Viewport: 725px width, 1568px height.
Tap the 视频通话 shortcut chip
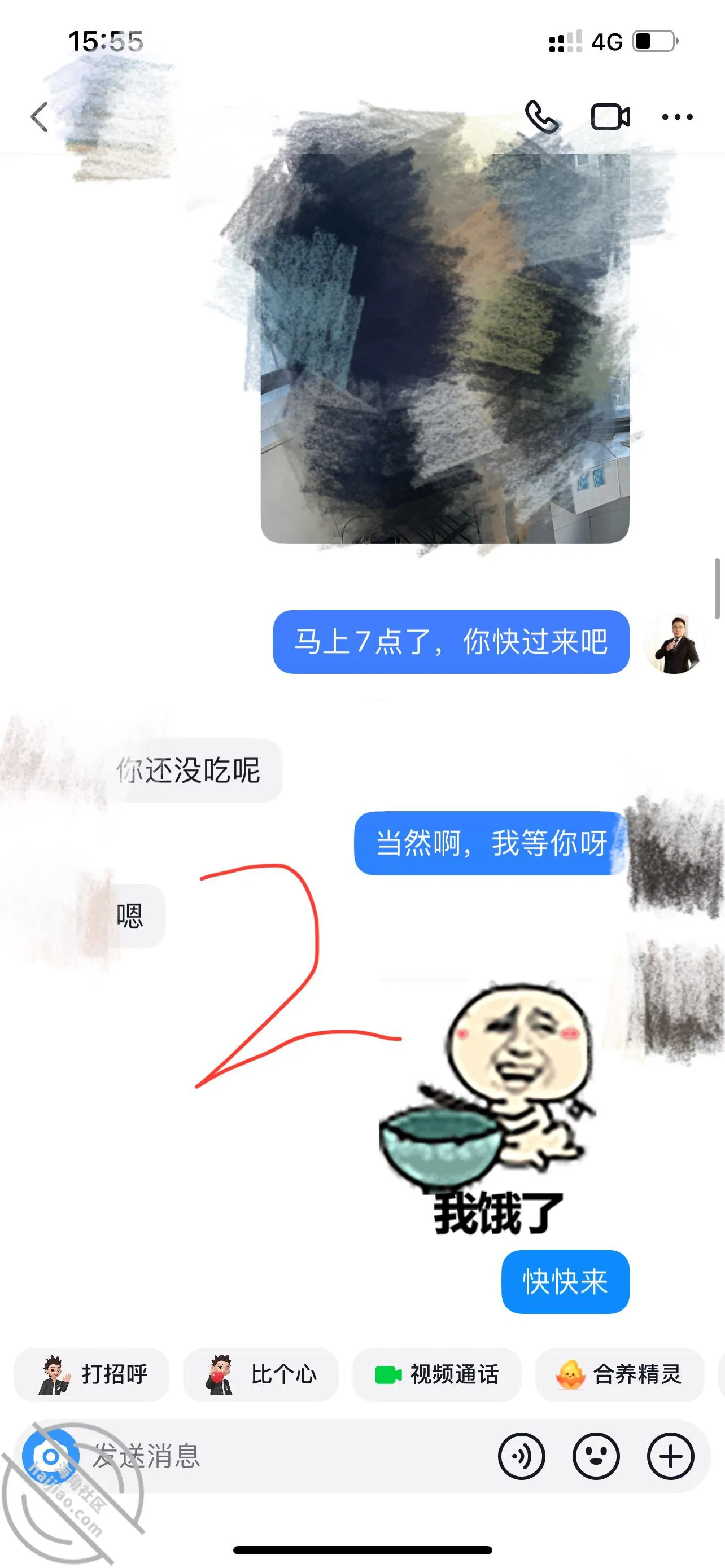click(x=437, y=1374)
